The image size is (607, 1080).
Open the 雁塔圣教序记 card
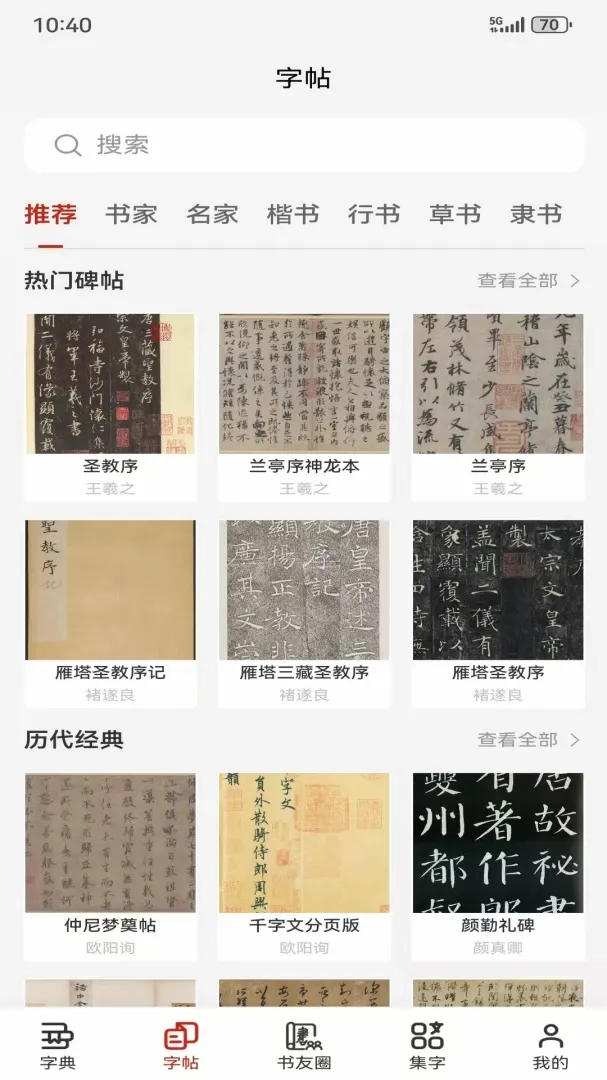pyautogui.click(x=110, y=613)
